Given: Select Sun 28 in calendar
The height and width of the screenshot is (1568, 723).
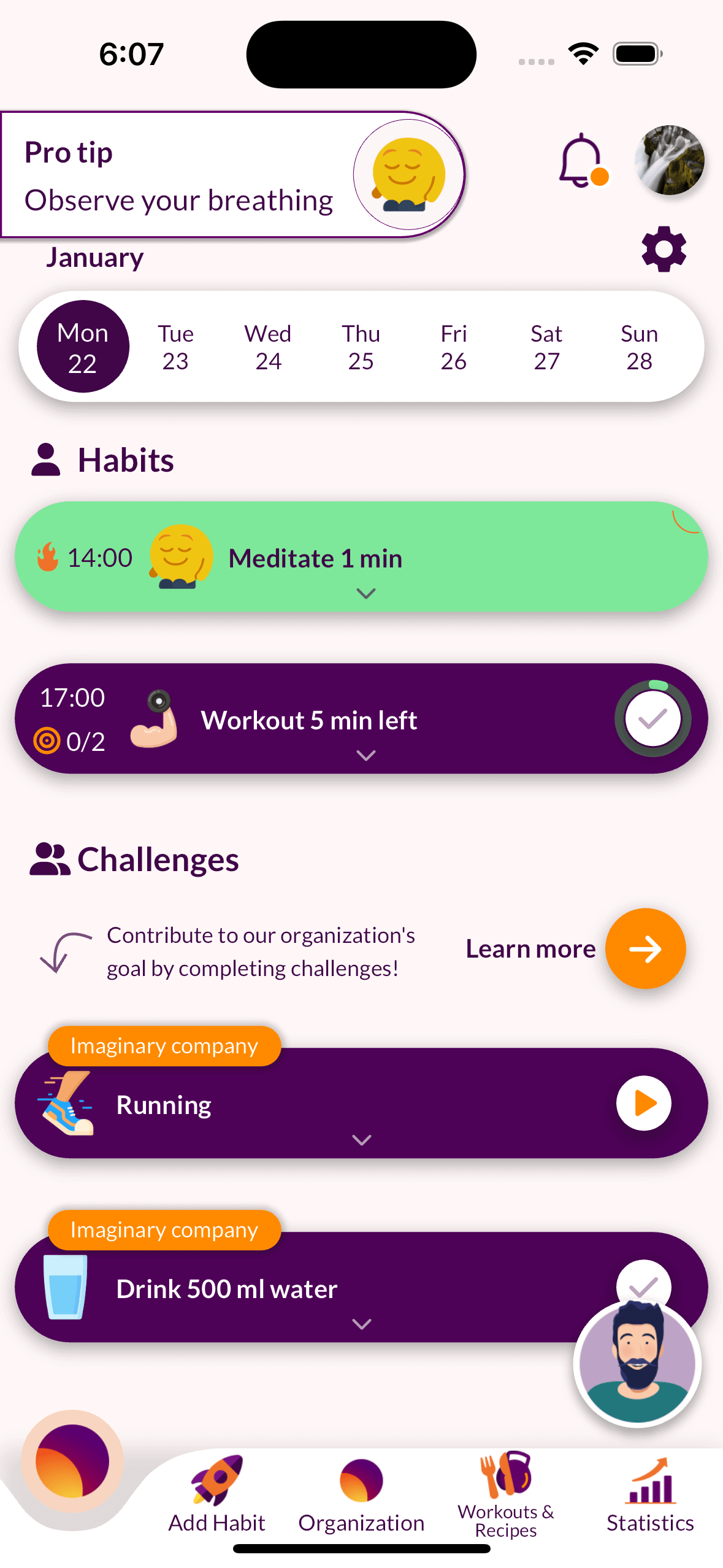Looking at the screenshot, I should (x=638, y=347).
